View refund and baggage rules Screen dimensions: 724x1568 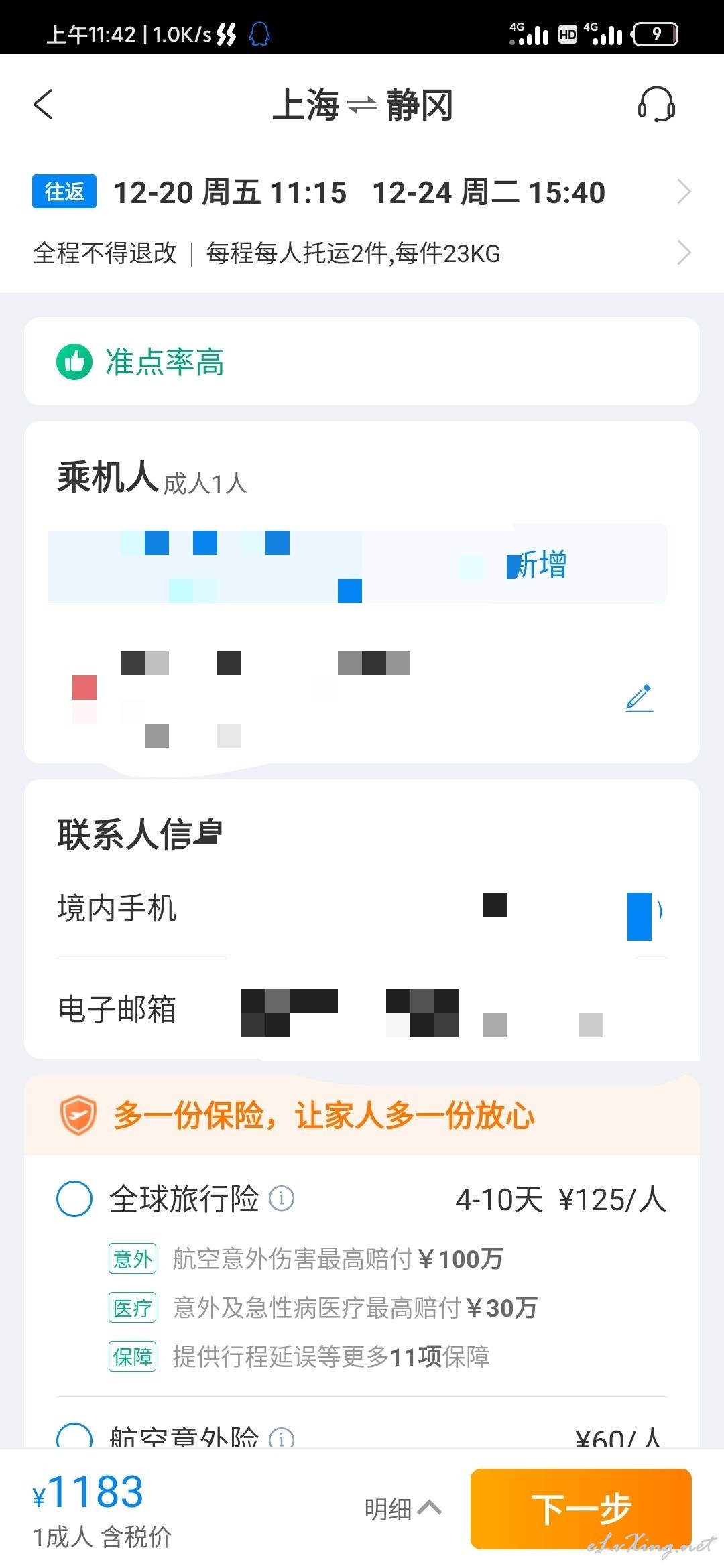pyautogui.click(x=362, y=253)
